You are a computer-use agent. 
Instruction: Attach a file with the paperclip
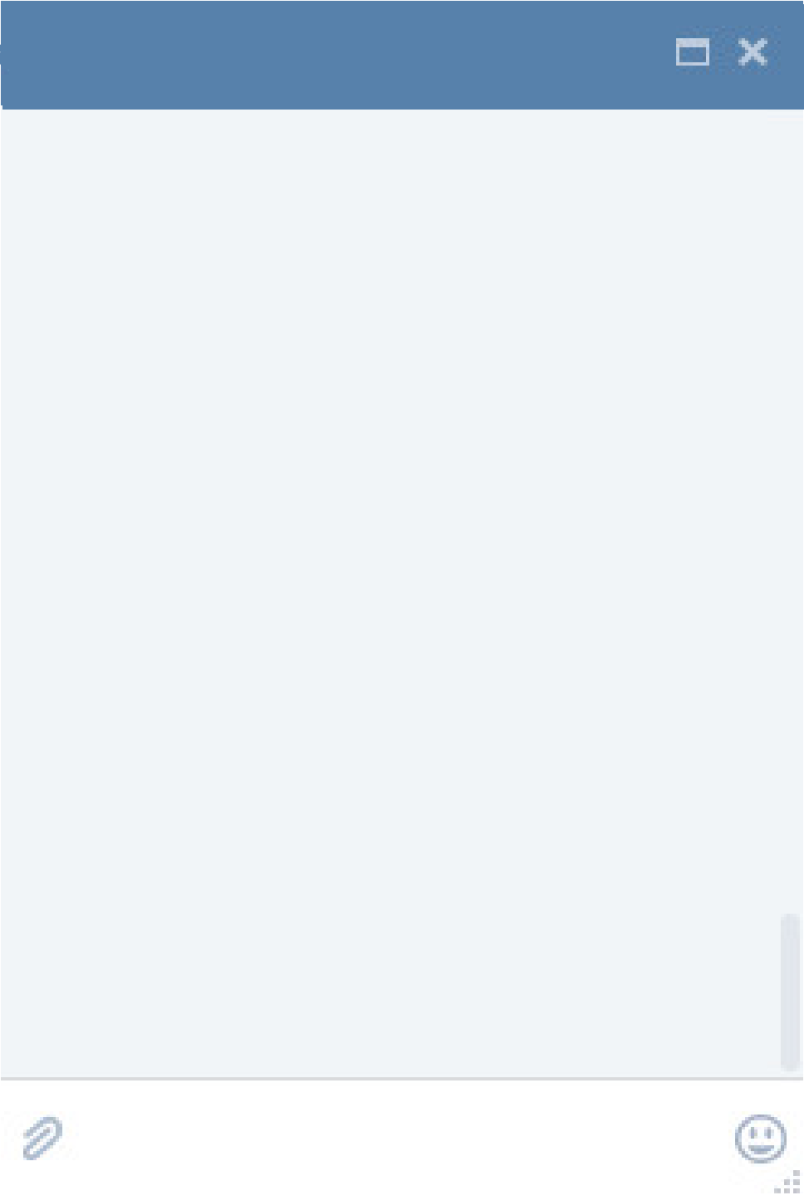coord(42,1138)
